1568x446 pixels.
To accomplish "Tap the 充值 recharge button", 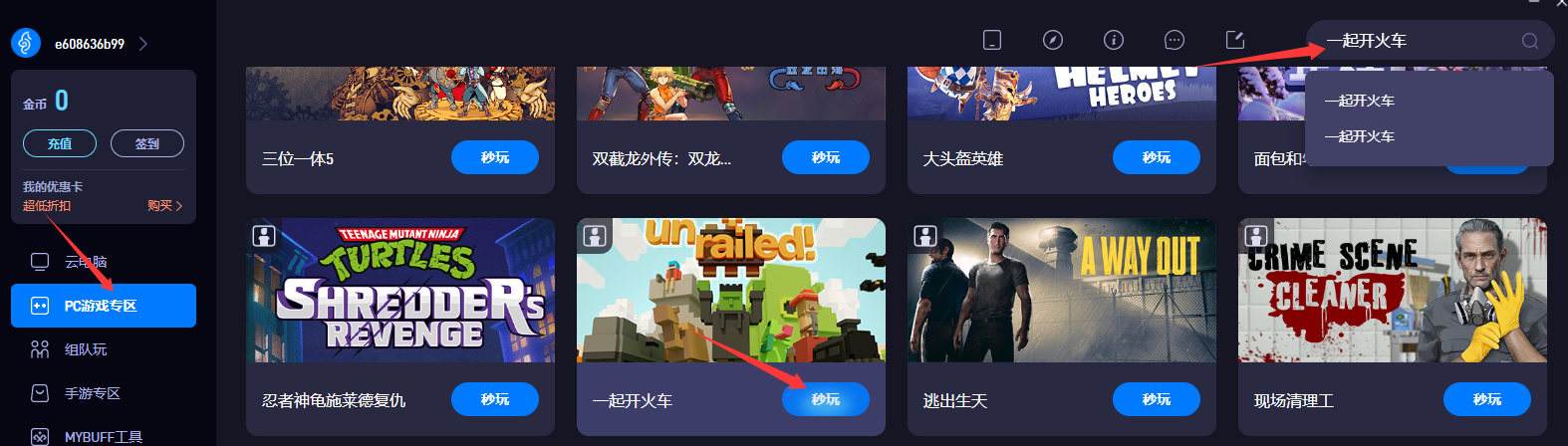I will 60,143.
